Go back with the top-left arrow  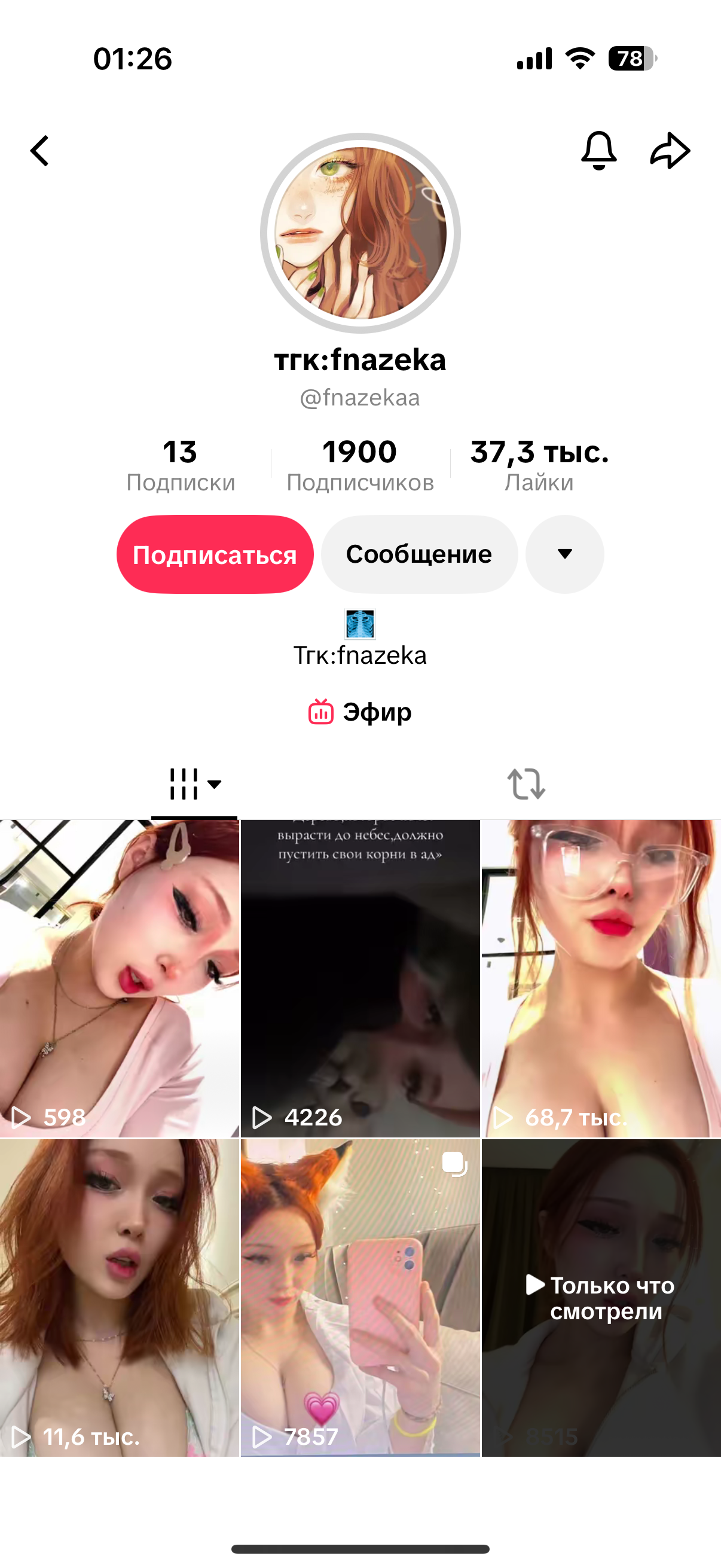[39, 151]
